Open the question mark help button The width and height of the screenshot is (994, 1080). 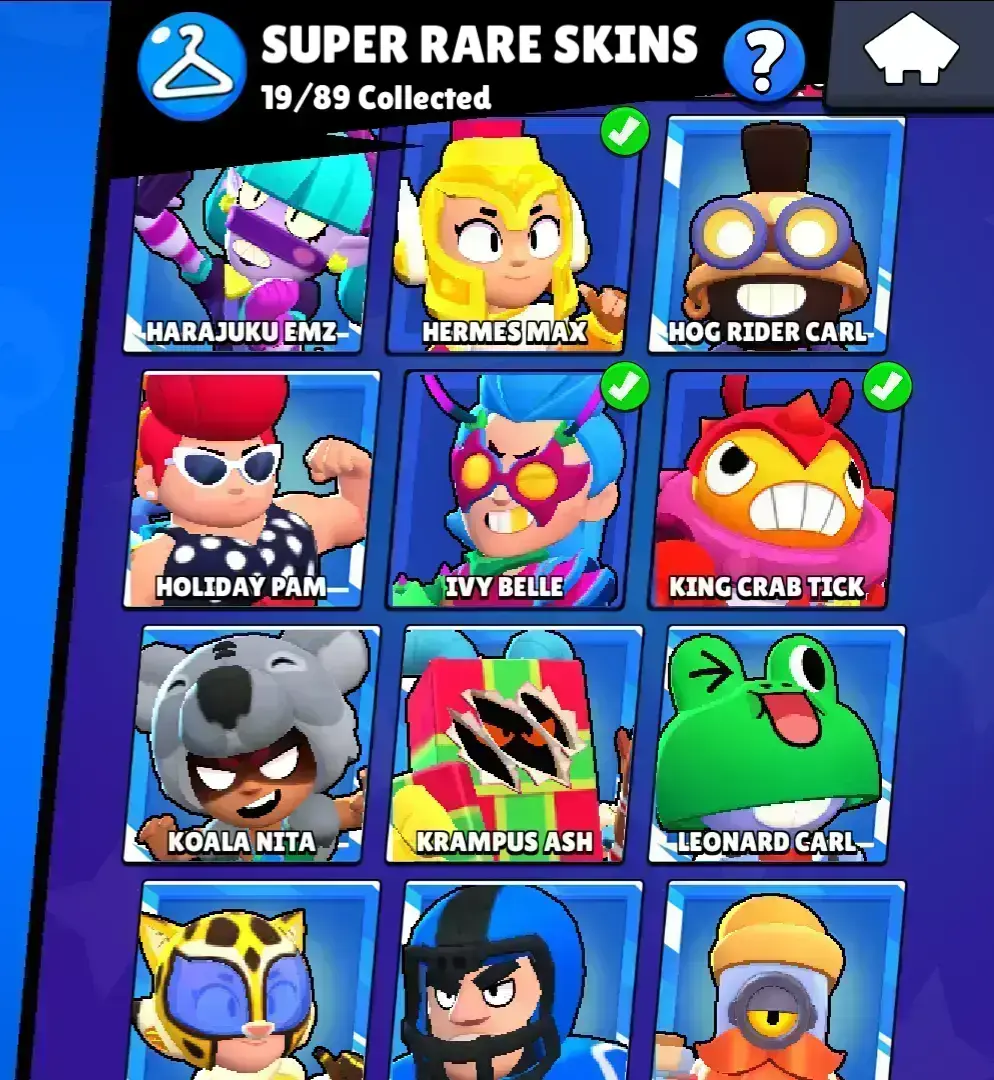pyautogui.click(x=763, y=61)
